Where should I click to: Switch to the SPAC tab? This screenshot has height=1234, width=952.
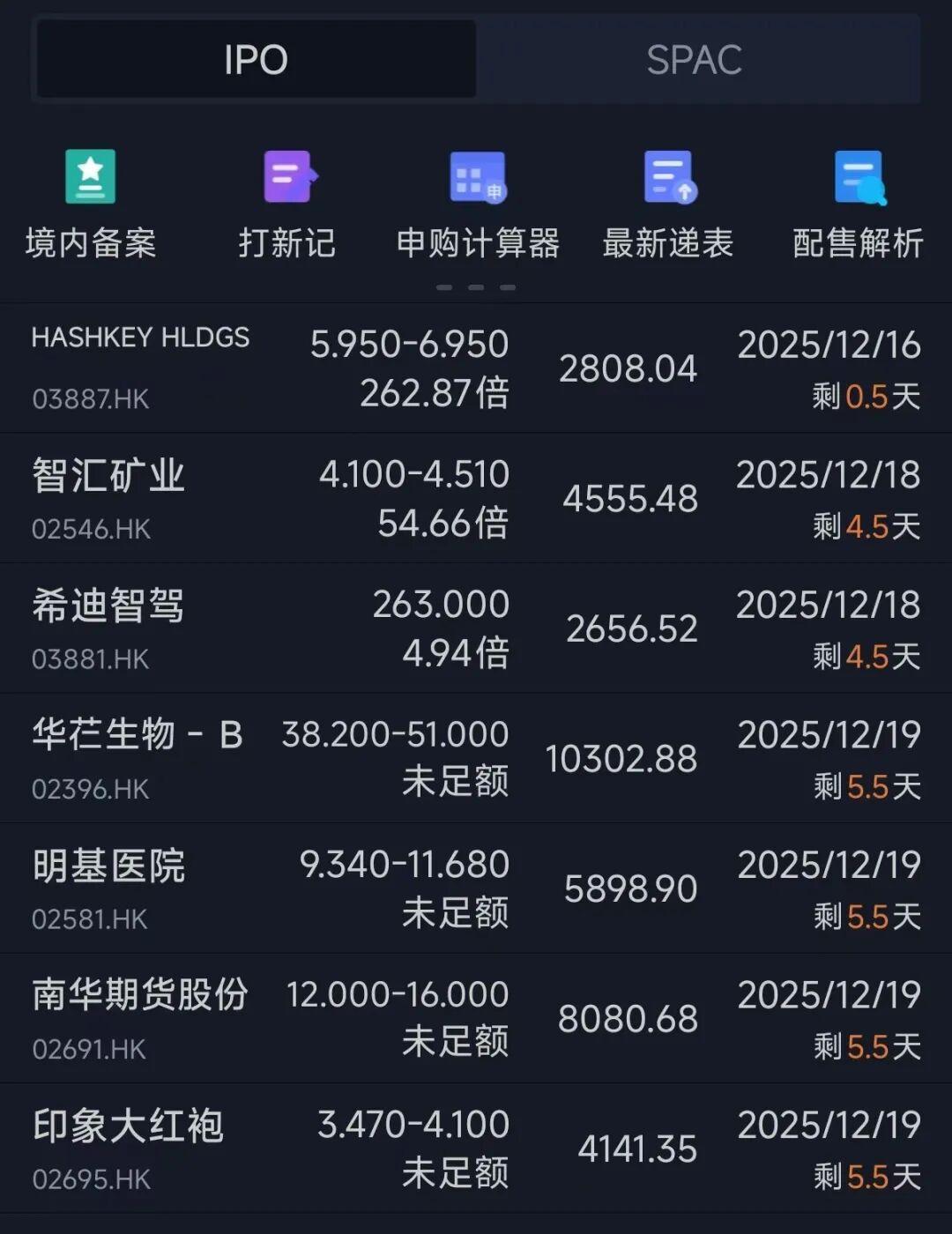tap(695, 60)
